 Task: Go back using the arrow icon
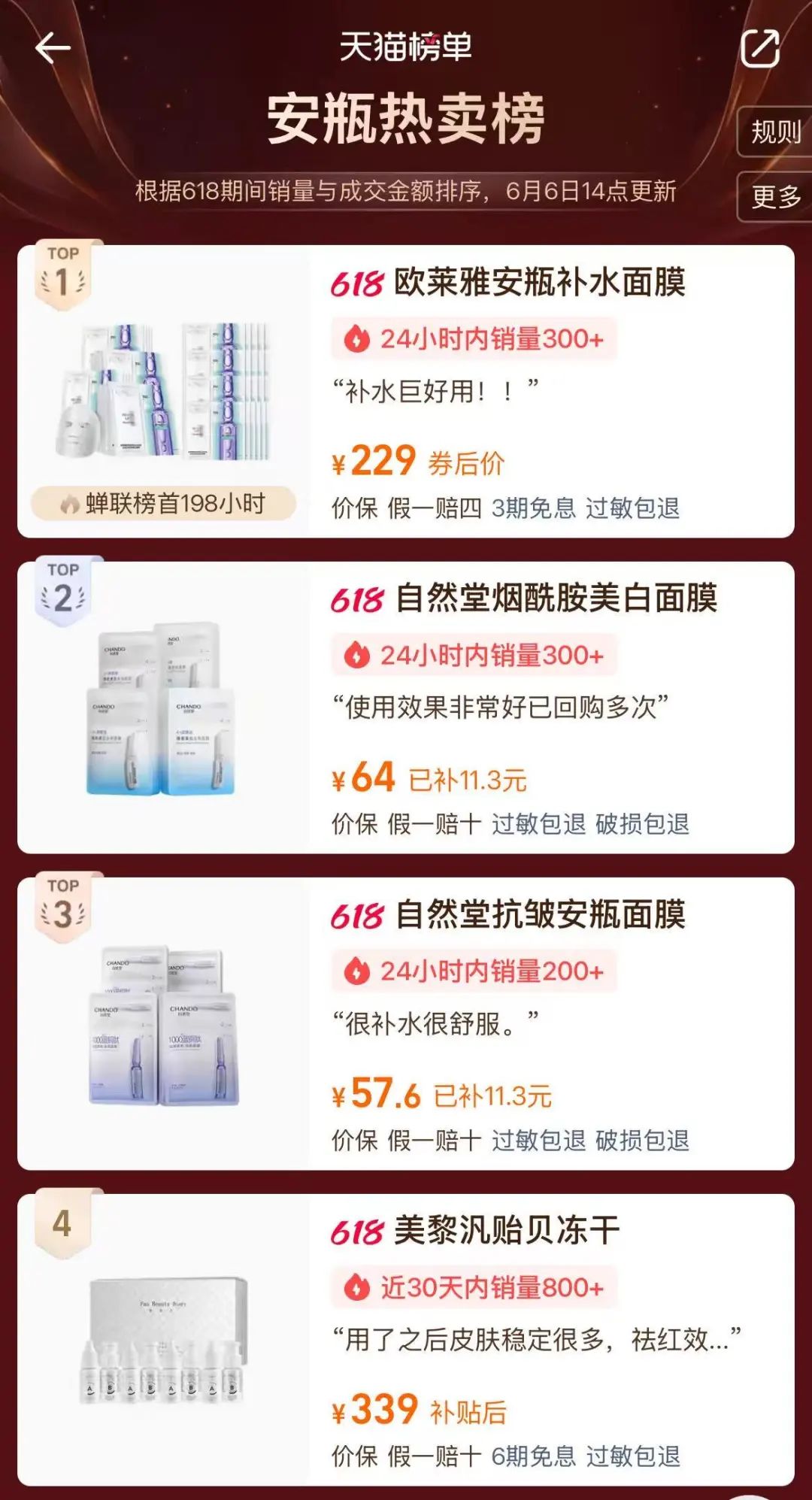53,49
